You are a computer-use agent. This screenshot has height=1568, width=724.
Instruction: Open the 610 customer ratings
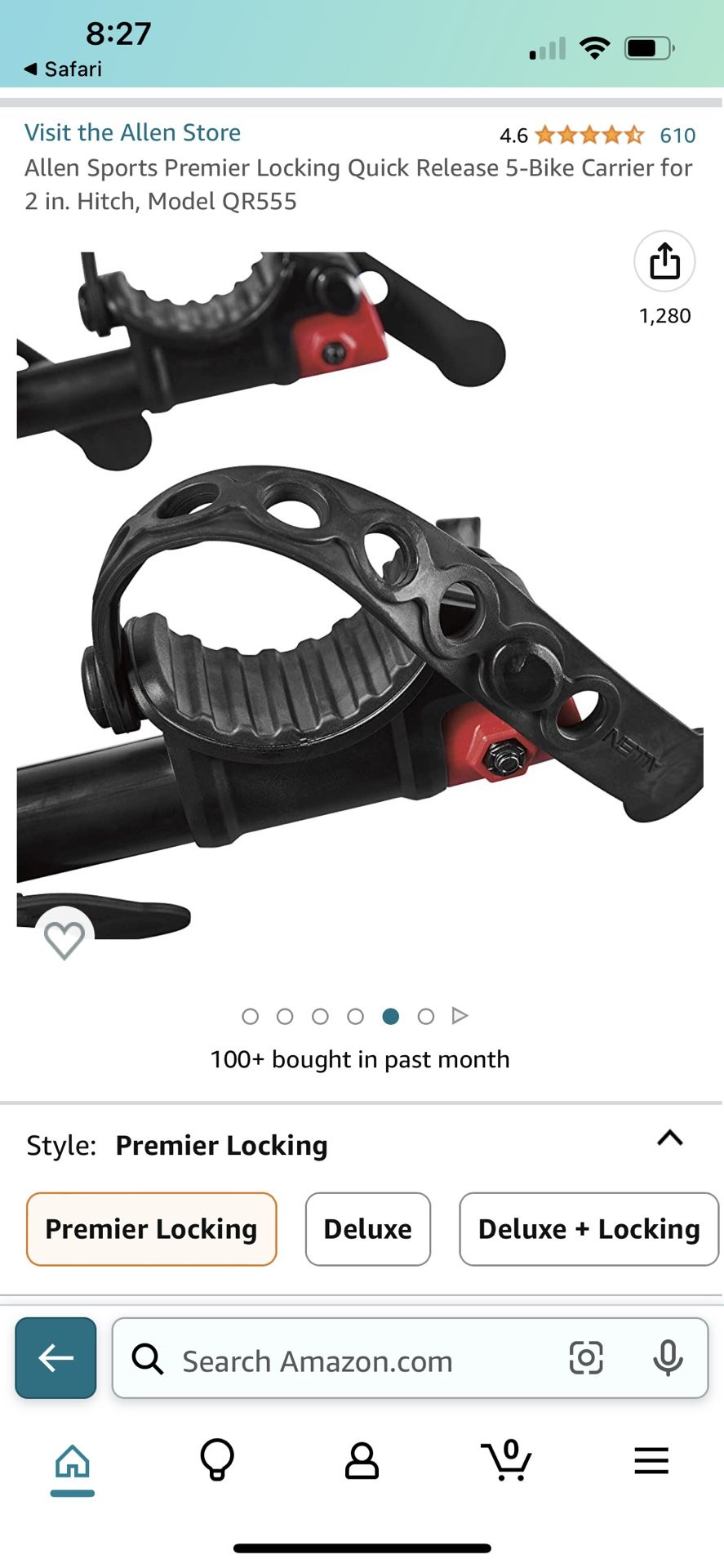click(x=677, y=136)
